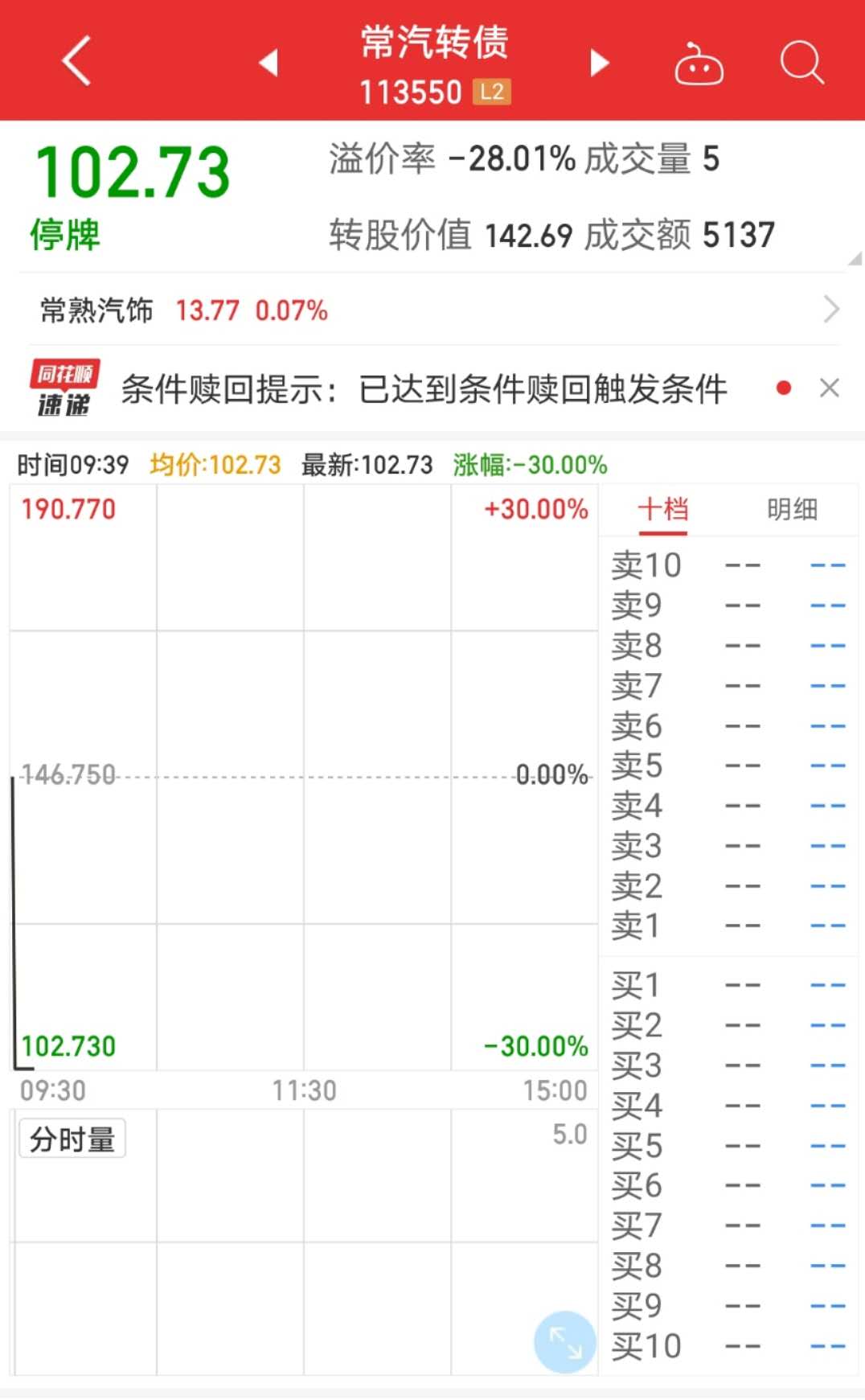Dismiss the 同花顺速递 notice banner
The height and width of the screenshot is (1400, 865).
[830, 388]
